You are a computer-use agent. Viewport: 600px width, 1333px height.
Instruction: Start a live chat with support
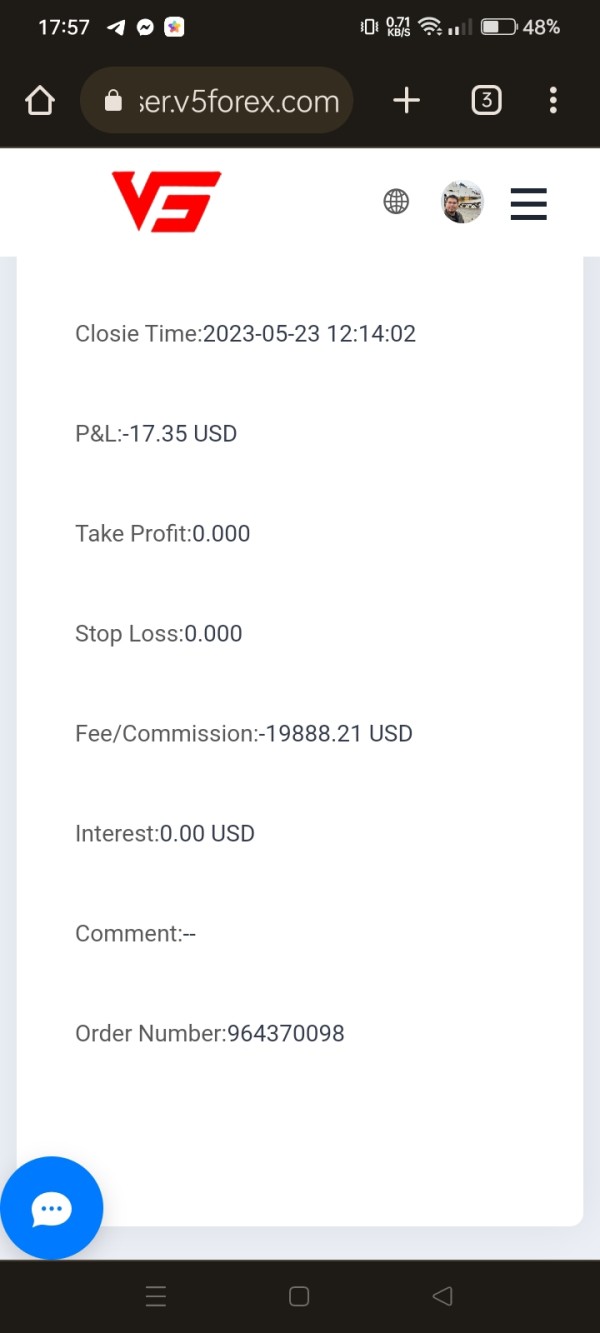tap(51, 1208)
